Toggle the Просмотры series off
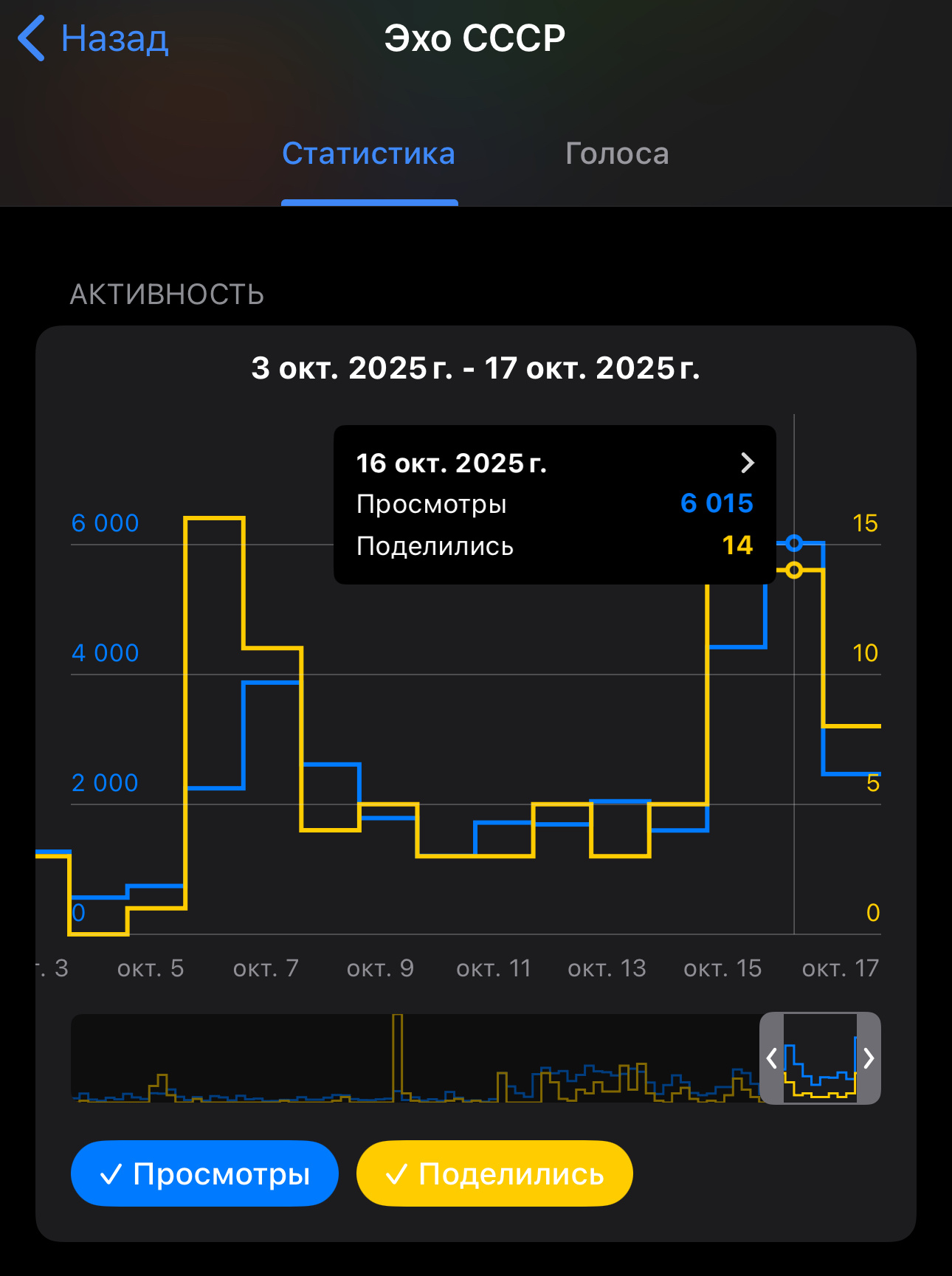The width and height of the screenshot is (952, 1276). coord(204,1173)
